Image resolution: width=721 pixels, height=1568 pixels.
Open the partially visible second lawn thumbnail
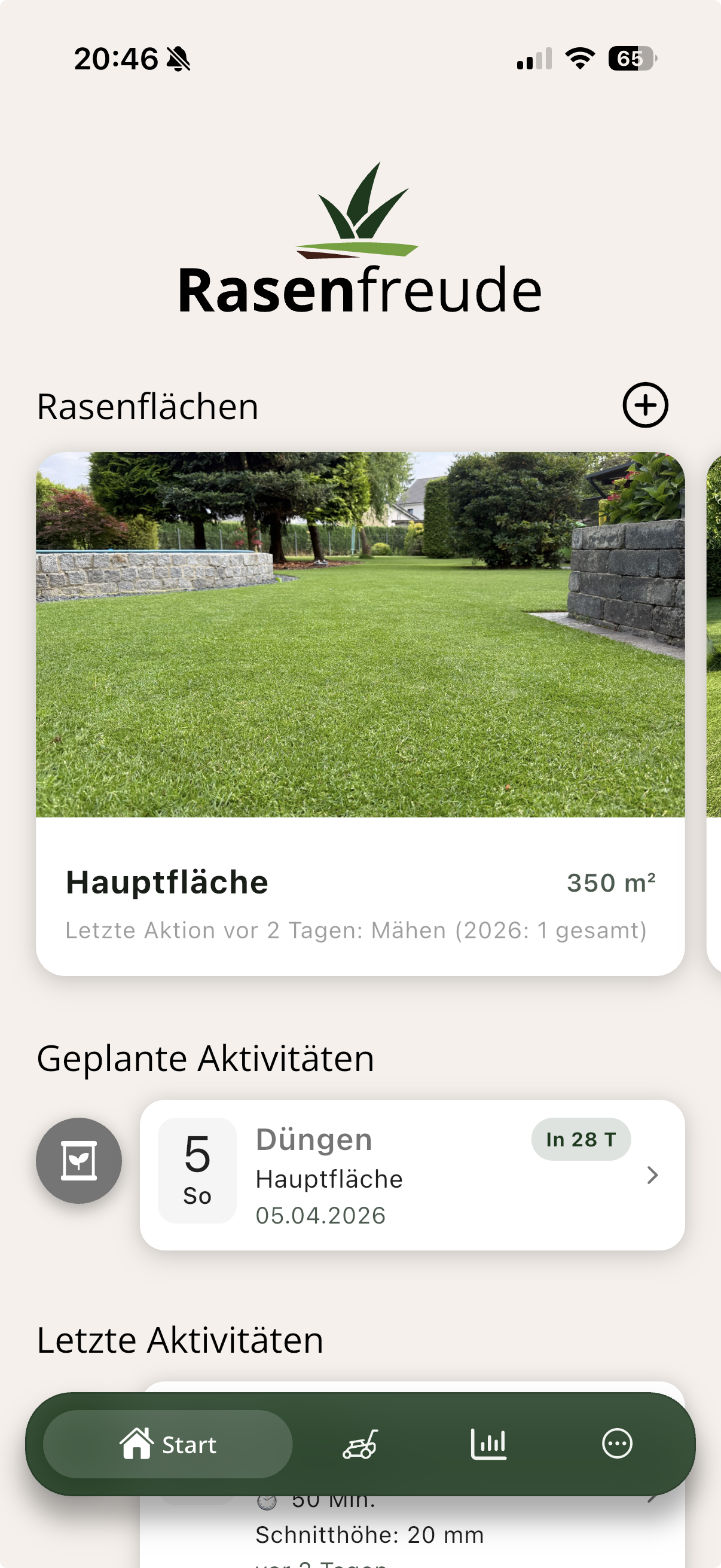pos(714,670)
